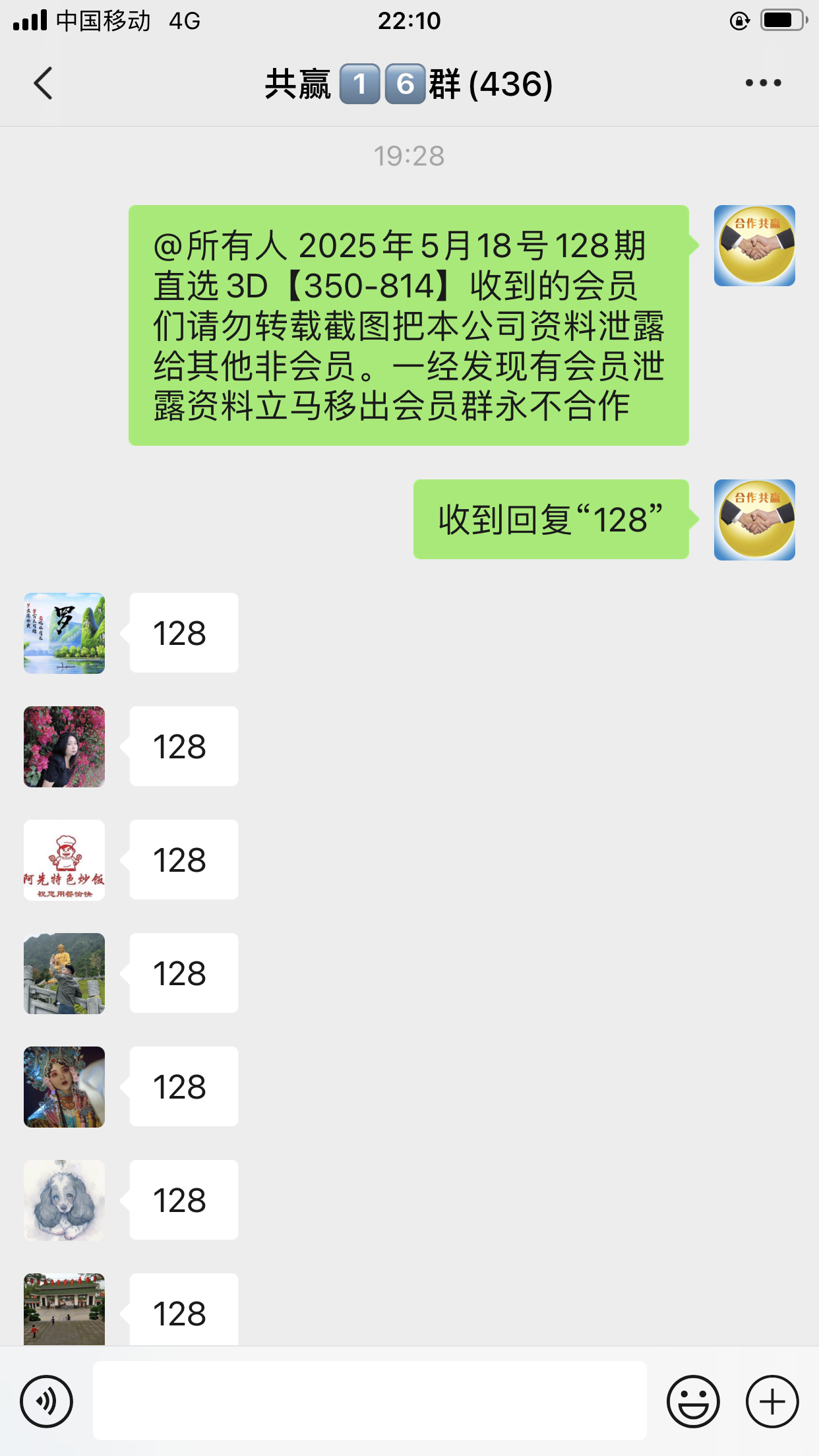Image resolution: width=819 pixels, height=1456 pixels.
Task: Tap the pink-flowers member avatar
Action: coord(63,746)
